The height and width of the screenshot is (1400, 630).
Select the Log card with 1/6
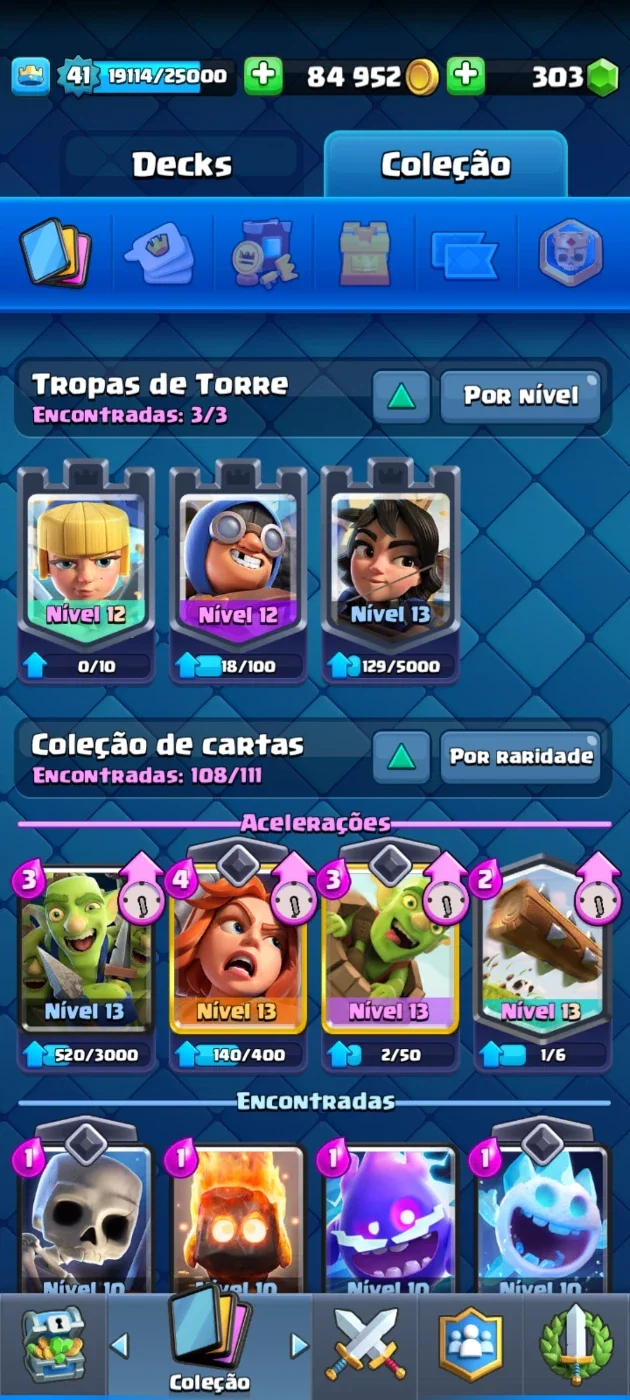542,962
